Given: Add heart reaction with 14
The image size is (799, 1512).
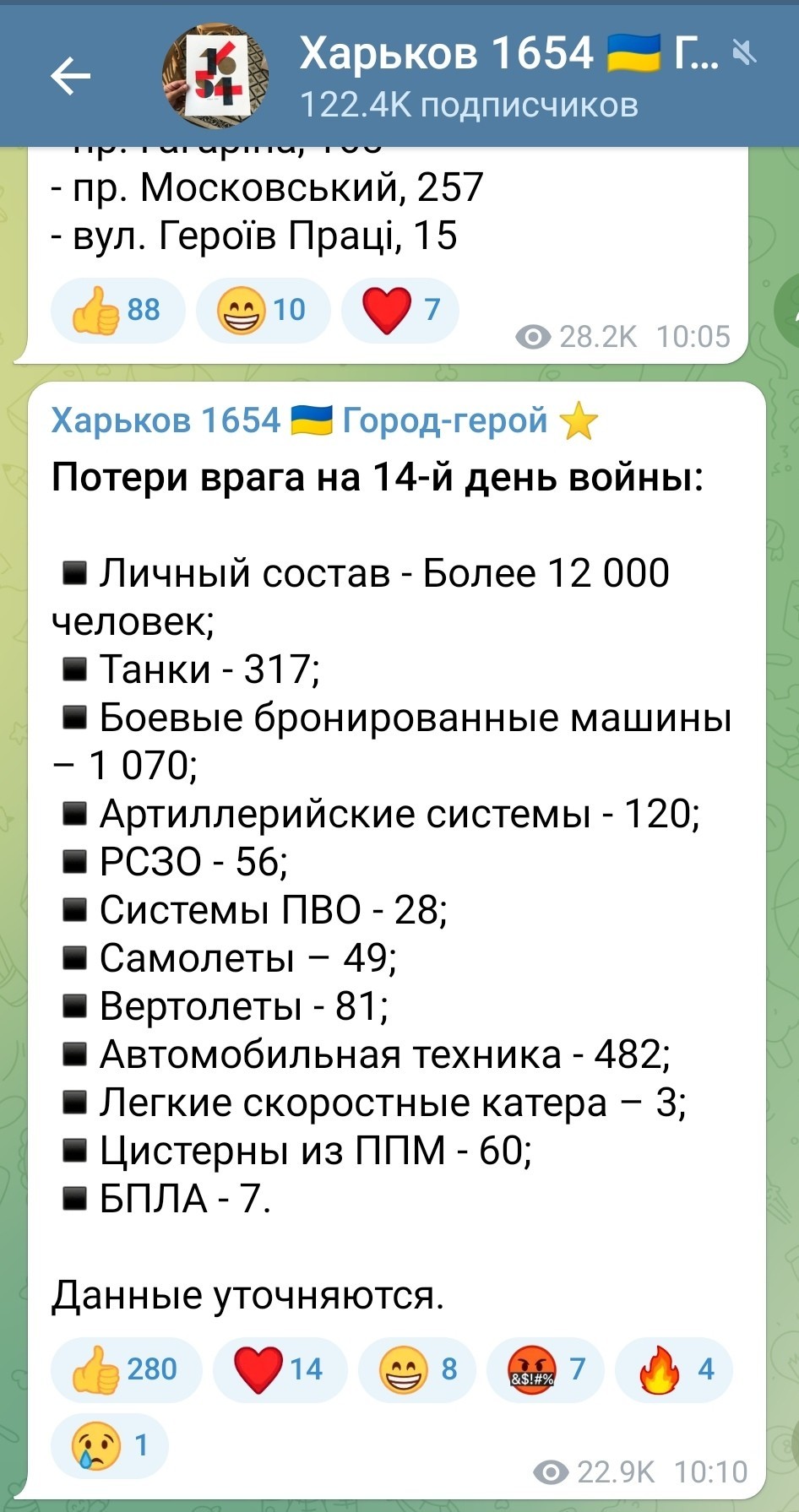Looking at the screenshot, I should point(280,1369).
